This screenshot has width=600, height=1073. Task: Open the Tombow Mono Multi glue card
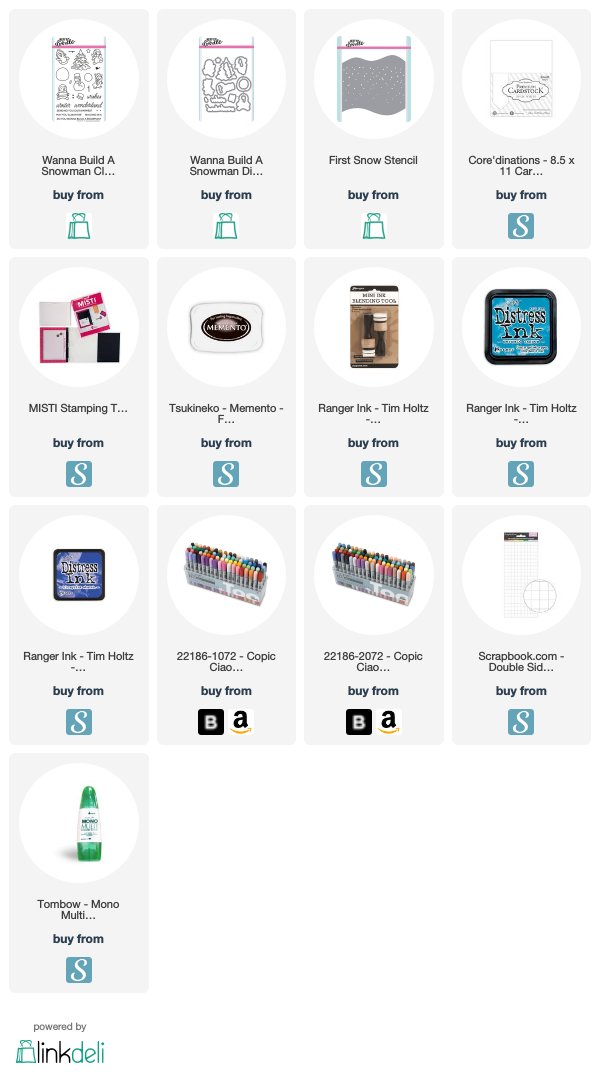pos(79,873)
